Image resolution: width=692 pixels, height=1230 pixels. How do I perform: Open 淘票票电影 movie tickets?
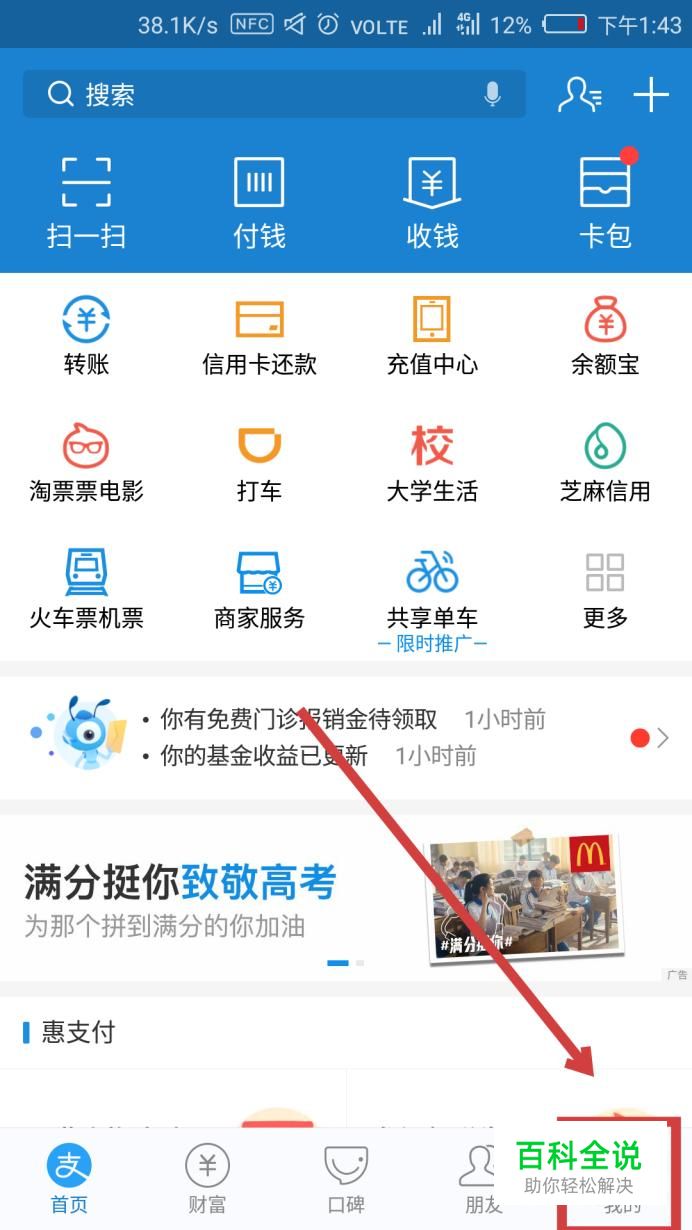[86, 463]
